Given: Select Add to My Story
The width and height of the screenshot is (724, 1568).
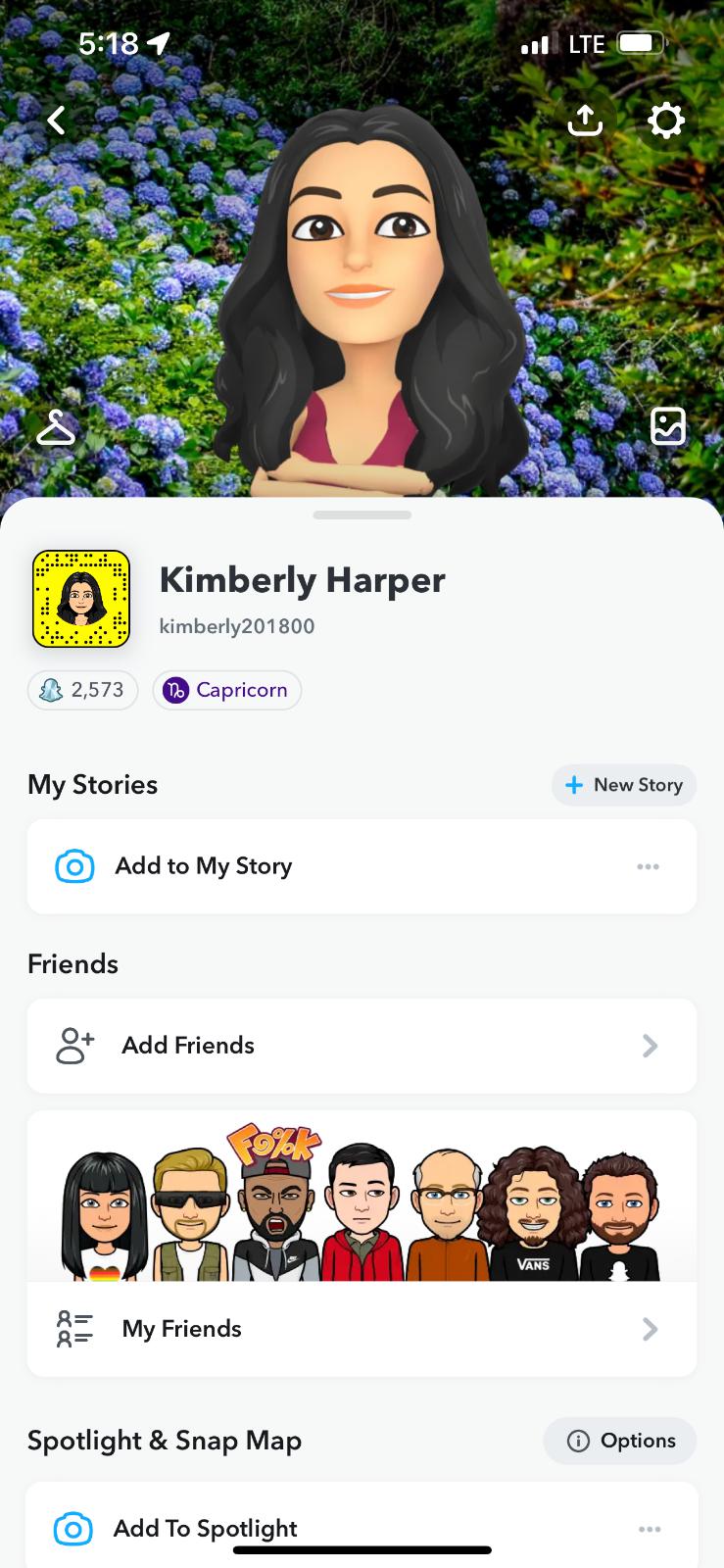Looking at the screenshot, I should coord(204,866).
